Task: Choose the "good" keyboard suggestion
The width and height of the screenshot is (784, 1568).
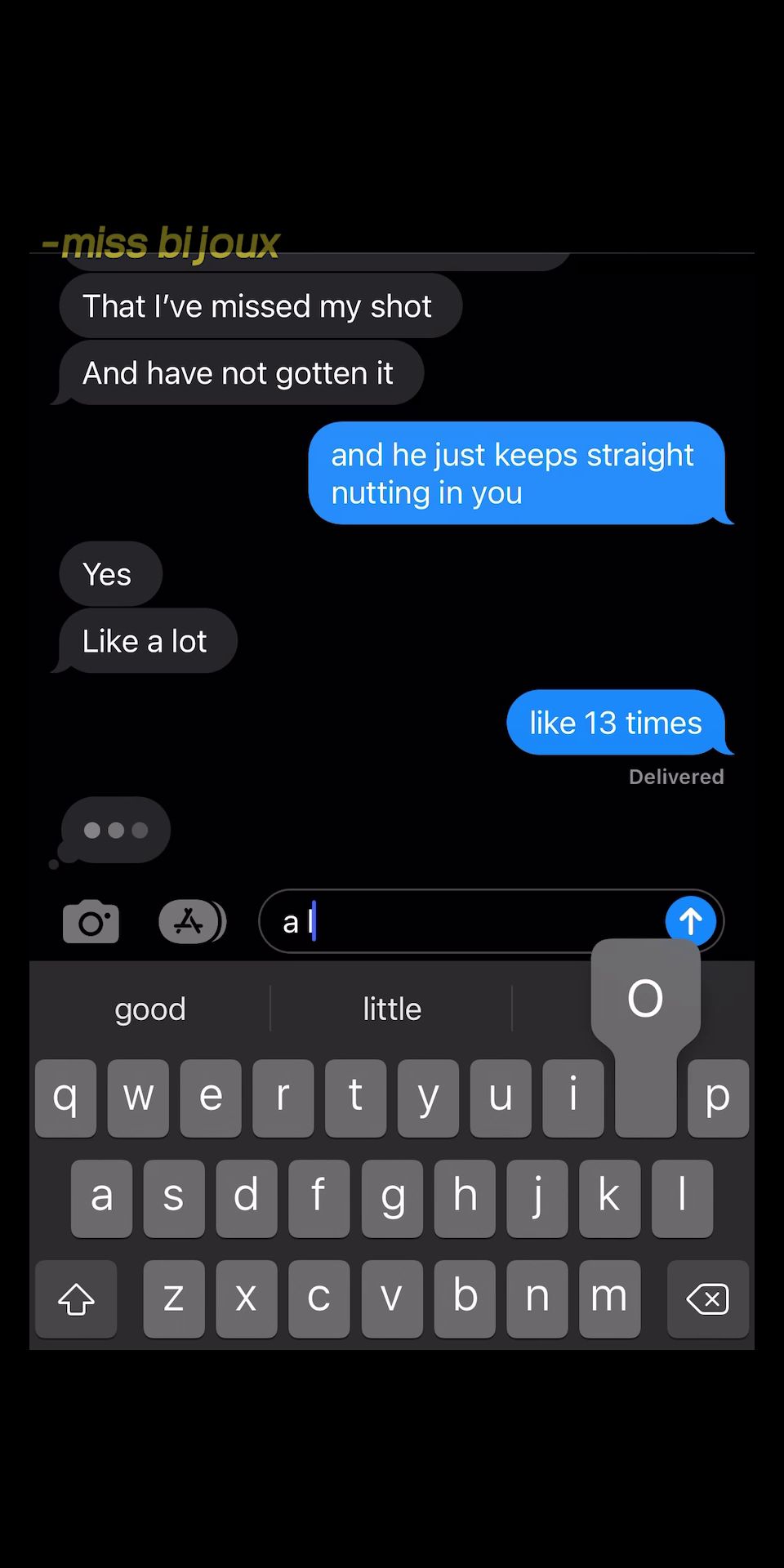Action: (150, 1009)
